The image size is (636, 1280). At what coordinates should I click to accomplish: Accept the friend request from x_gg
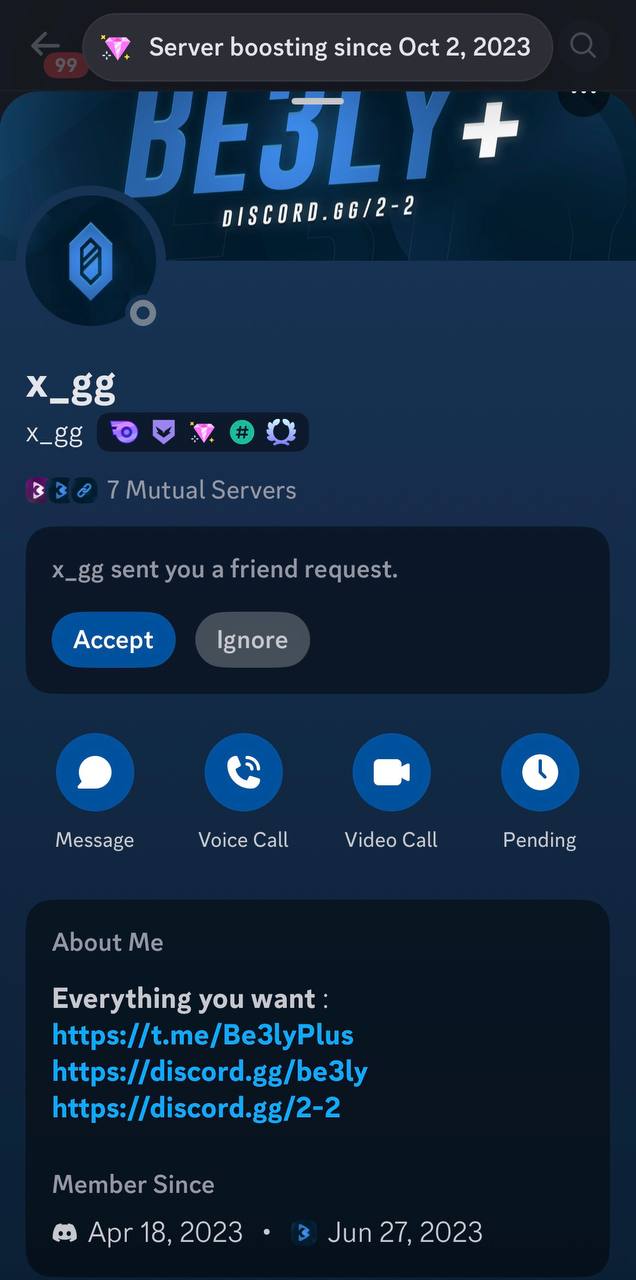113,640
